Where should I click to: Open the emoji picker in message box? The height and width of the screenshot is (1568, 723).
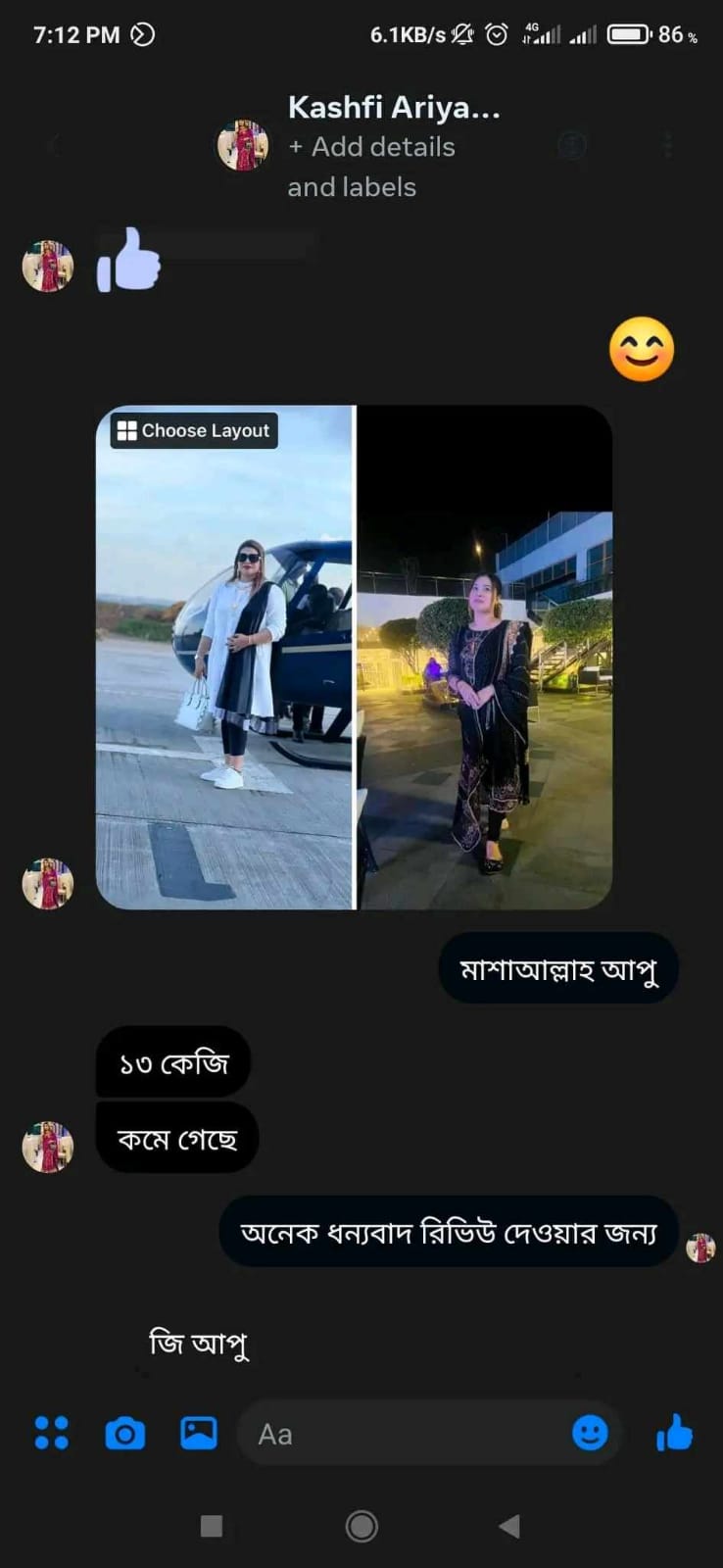point(590,1434)
